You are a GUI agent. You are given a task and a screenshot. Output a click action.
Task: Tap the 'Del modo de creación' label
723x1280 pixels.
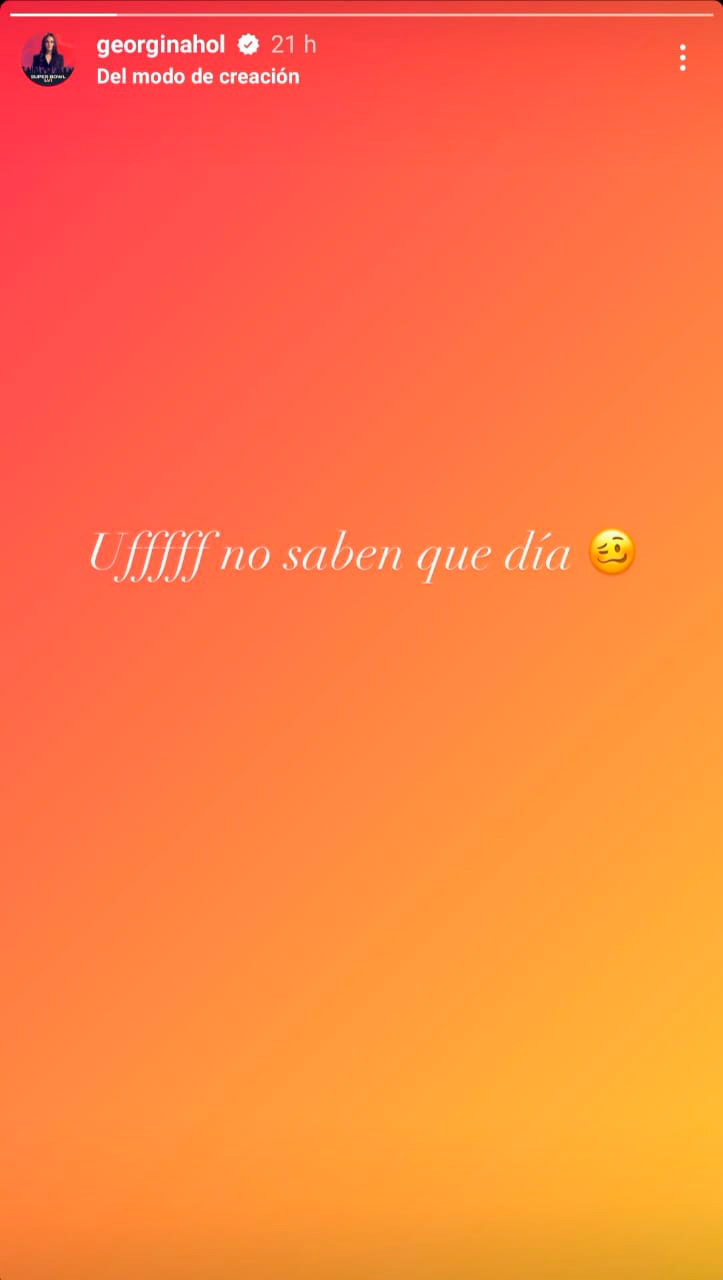[198, 76]
